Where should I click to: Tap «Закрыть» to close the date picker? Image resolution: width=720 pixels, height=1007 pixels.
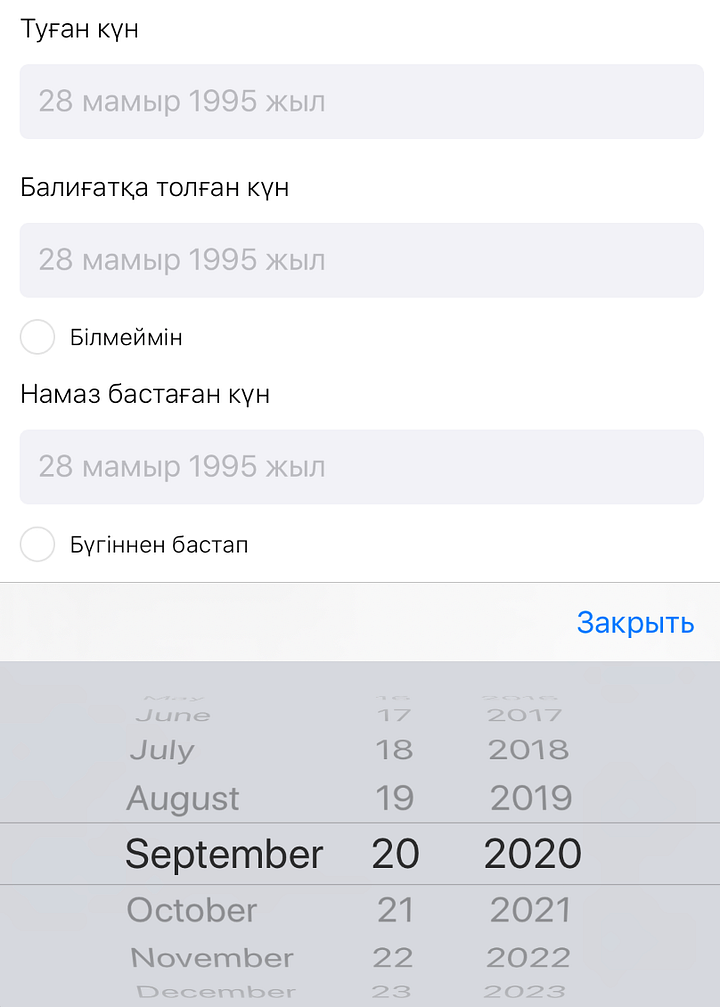(634, 622)
